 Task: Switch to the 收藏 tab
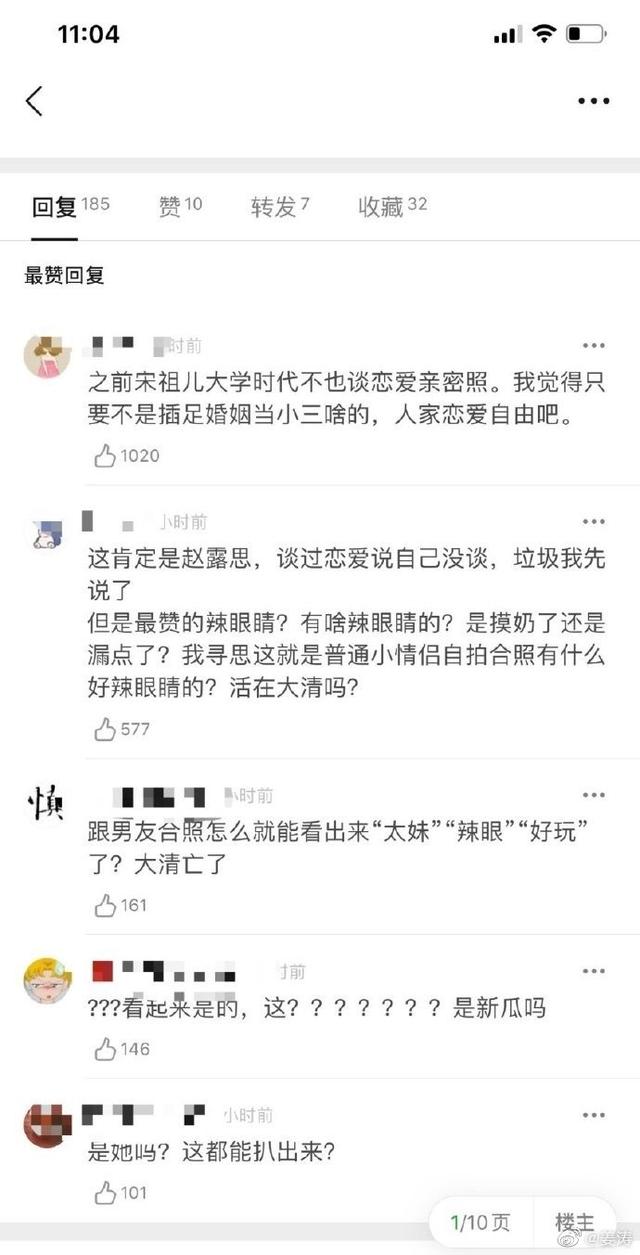(x=381, y=206)
